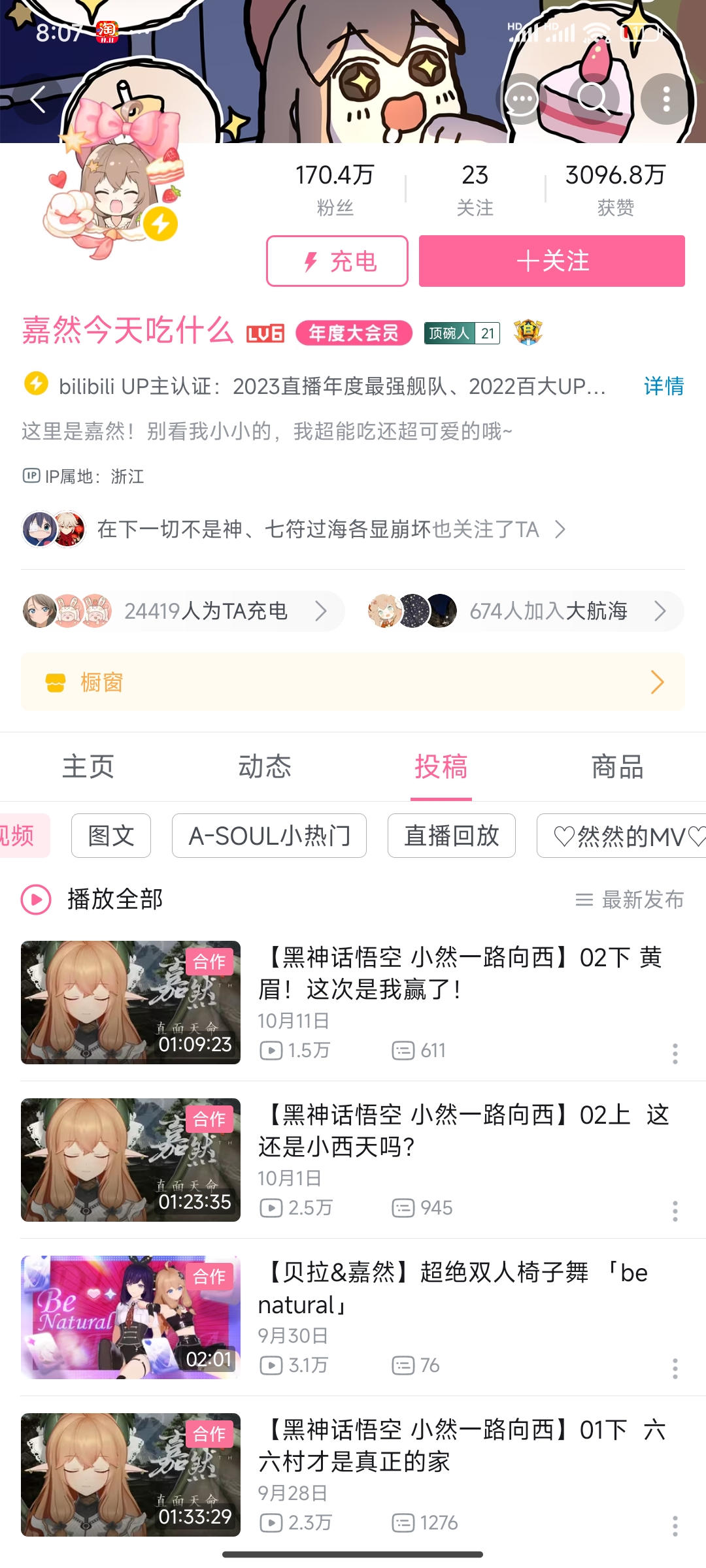Select the 图文 filter chip
The width and height of the screenshot is (706, 1568).
111,836
